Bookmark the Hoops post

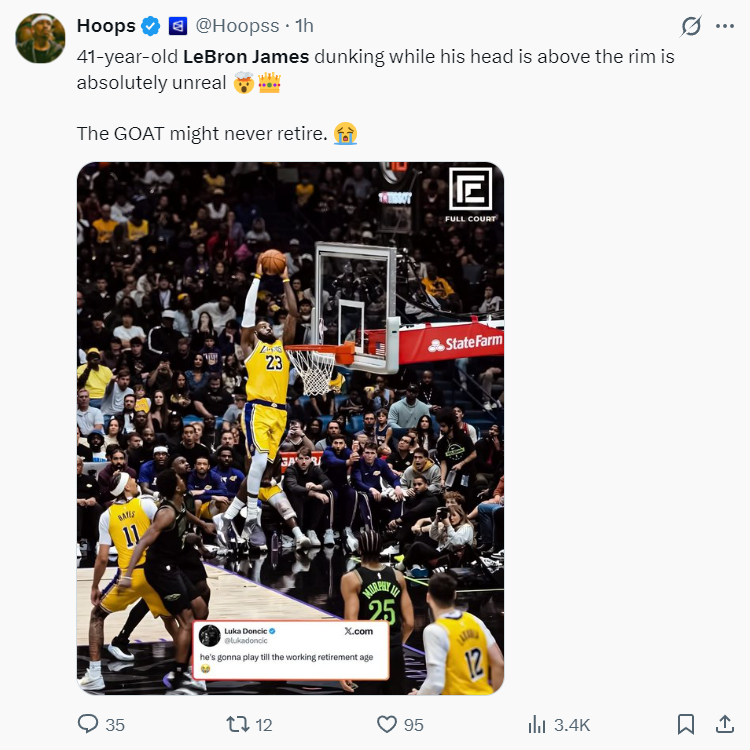(x=686, y=724)
